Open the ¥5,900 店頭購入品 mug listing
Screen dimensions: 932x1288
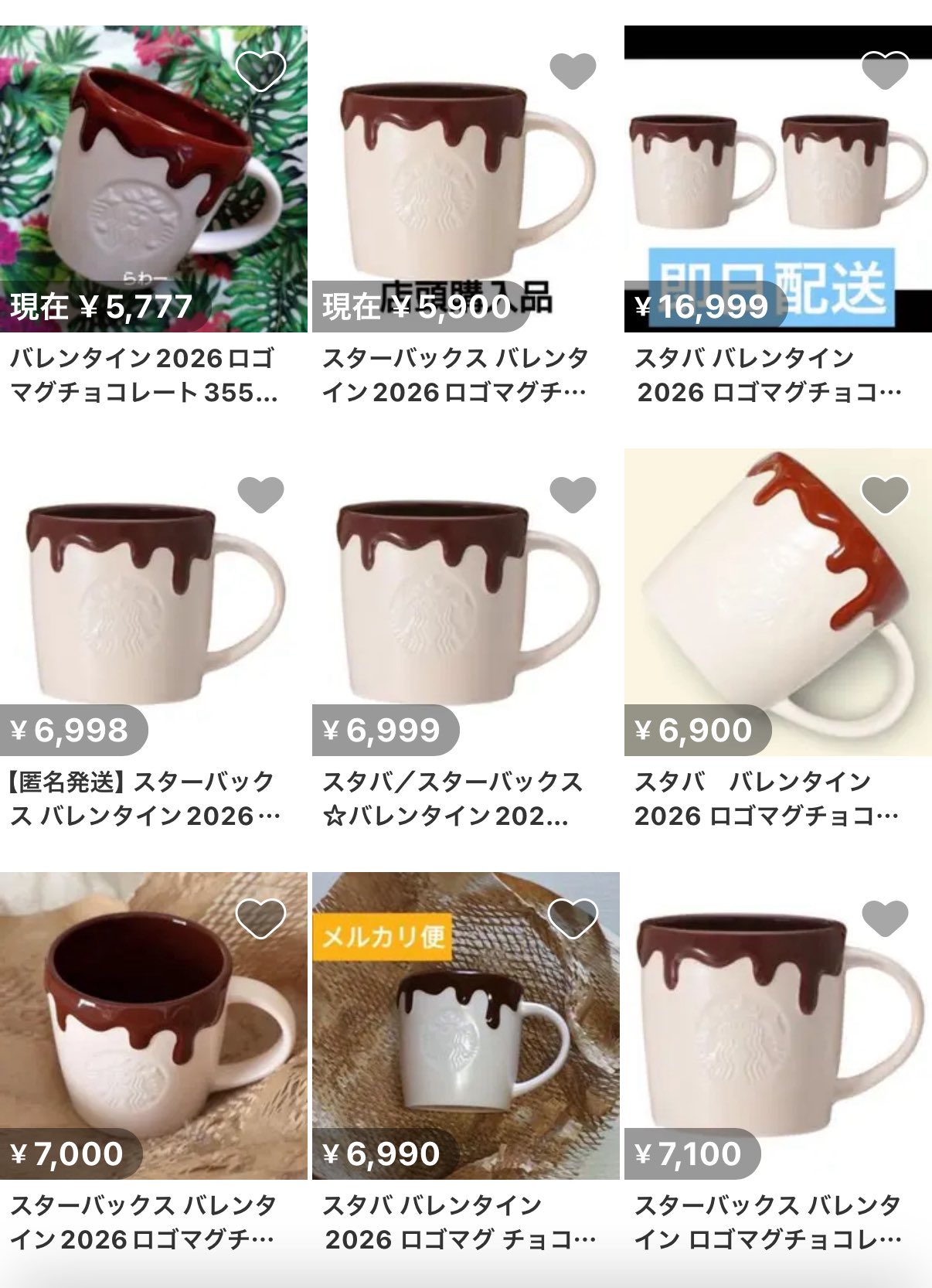pyautogui.click(x=465, y=179)
